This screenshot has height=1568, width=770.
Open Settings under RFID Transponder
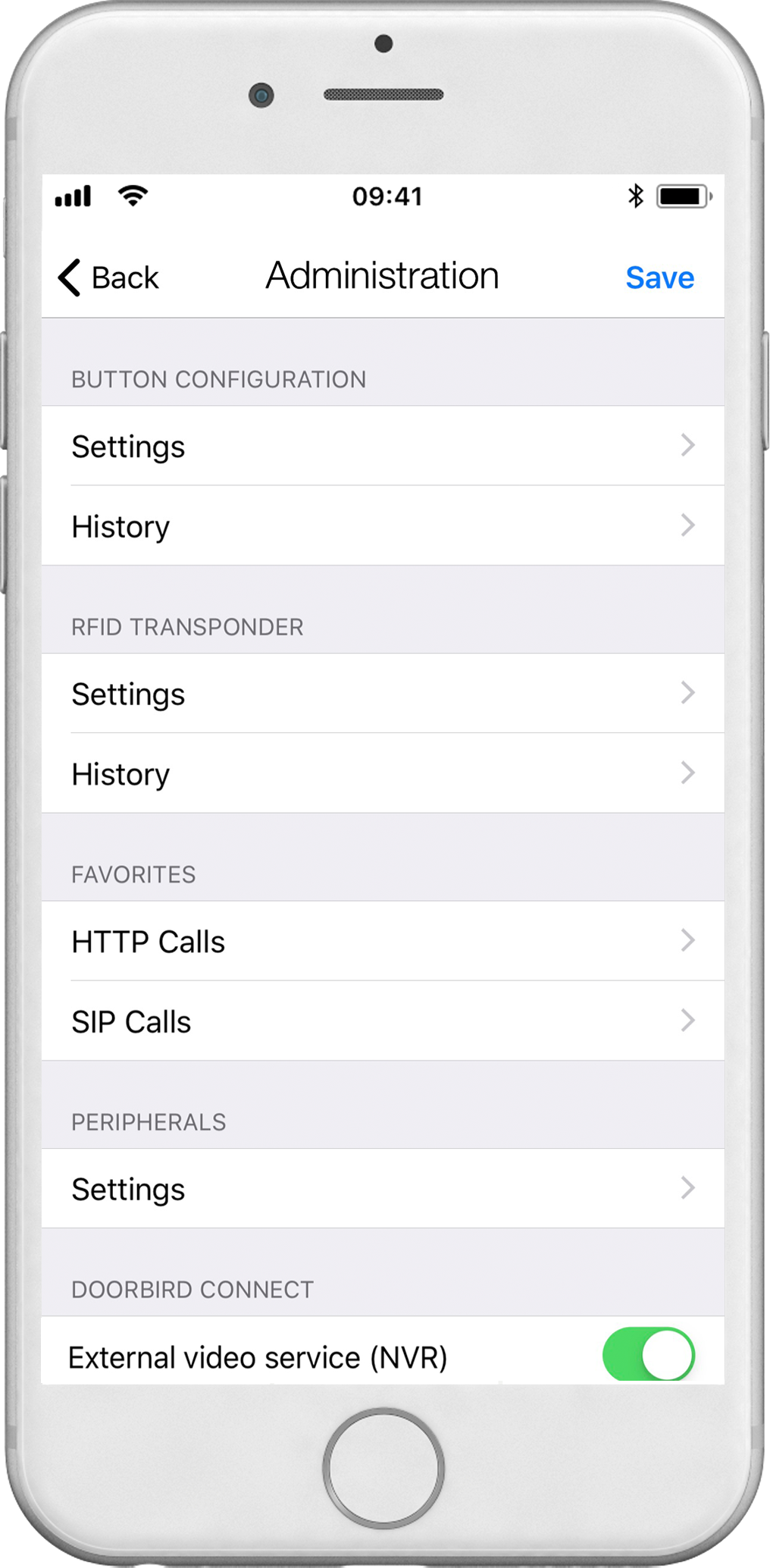(x=383, y=693)
